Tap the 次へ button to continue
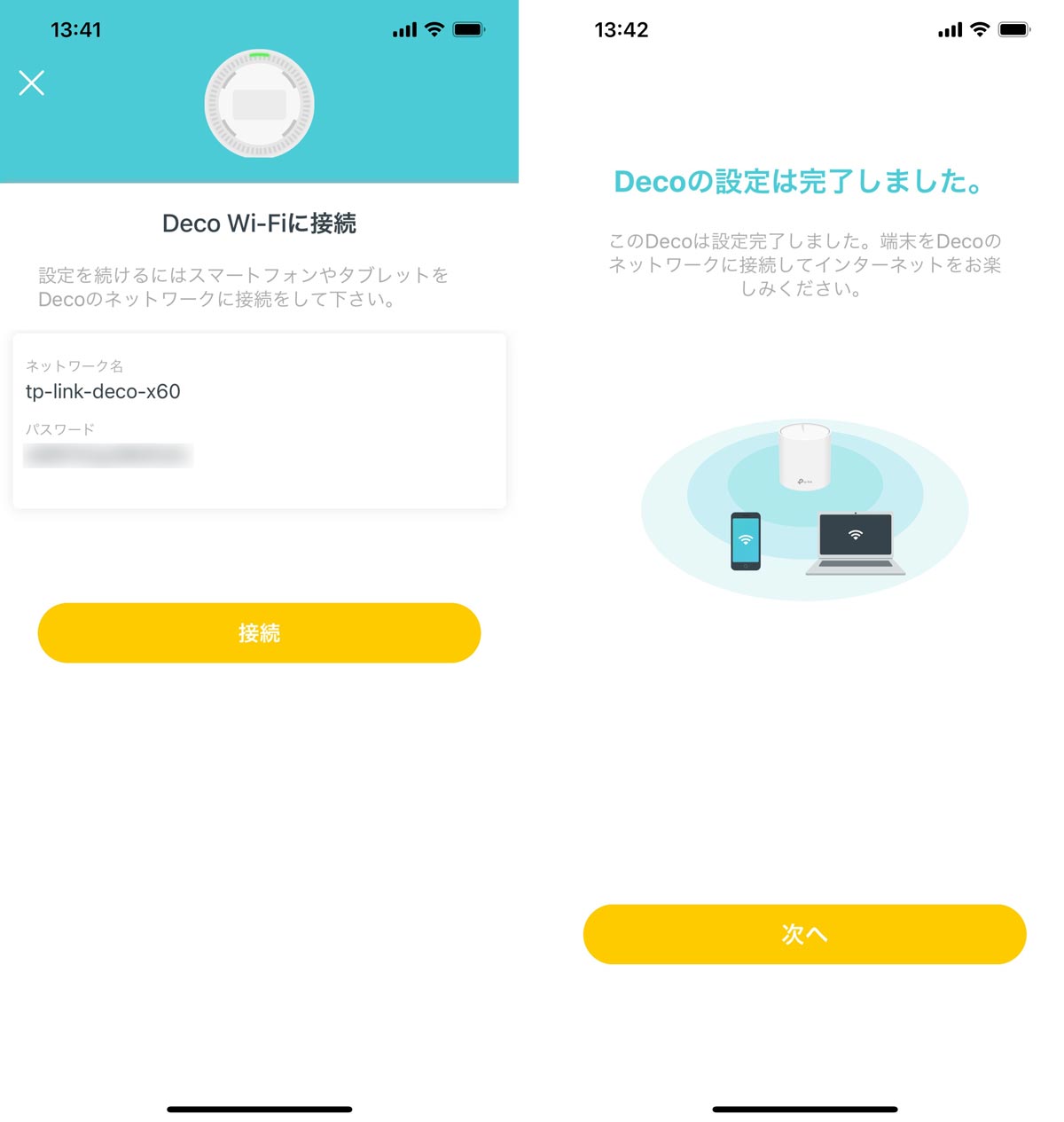1064x1122 pixels. point(804,934)
